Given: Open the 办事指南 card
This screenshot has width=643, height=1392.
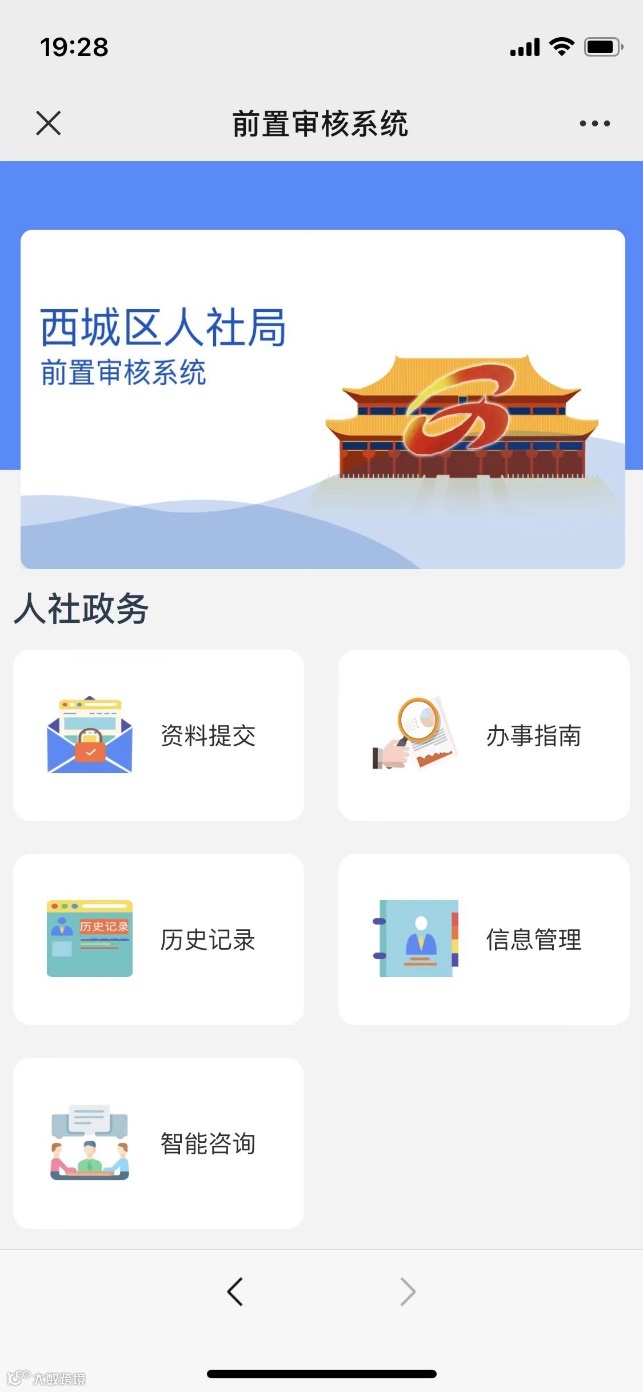Looking at the screenshot, I should coord(484,736).
